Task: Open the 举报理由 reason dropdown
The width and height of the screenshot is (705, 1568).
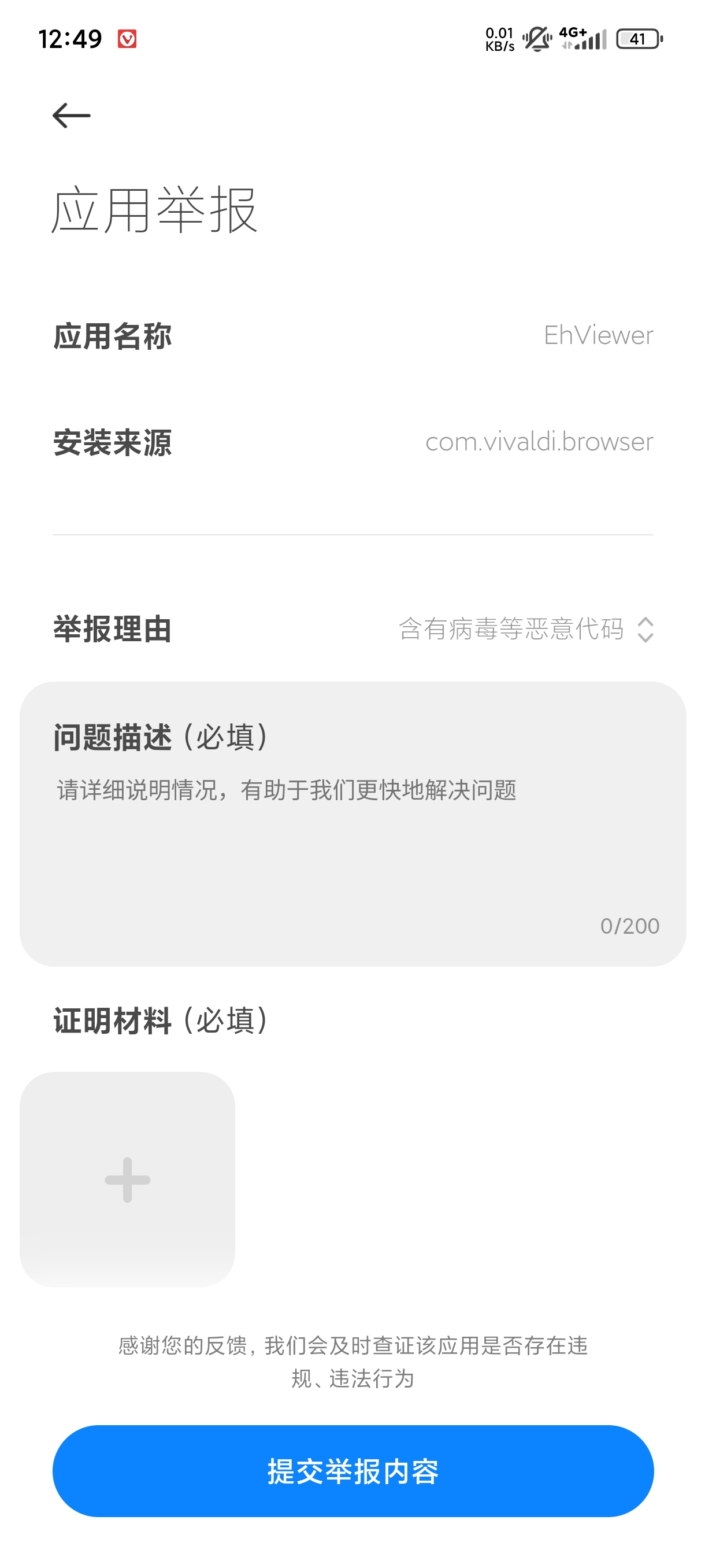Action: (525, 629)
